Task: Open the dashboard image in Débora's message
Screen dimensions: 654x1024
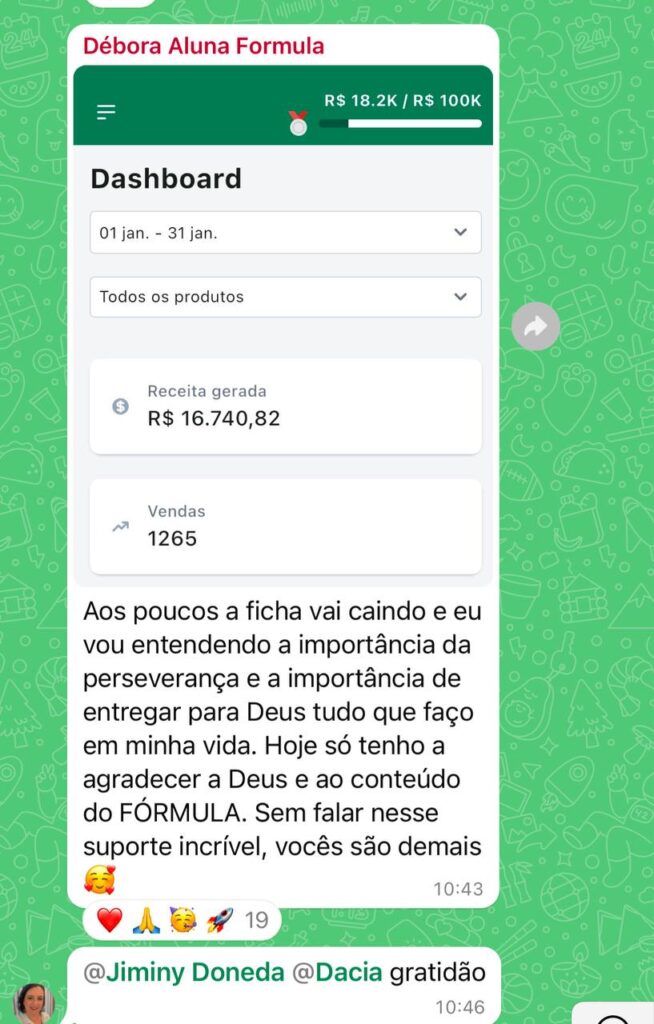Action: click(284, 325)
